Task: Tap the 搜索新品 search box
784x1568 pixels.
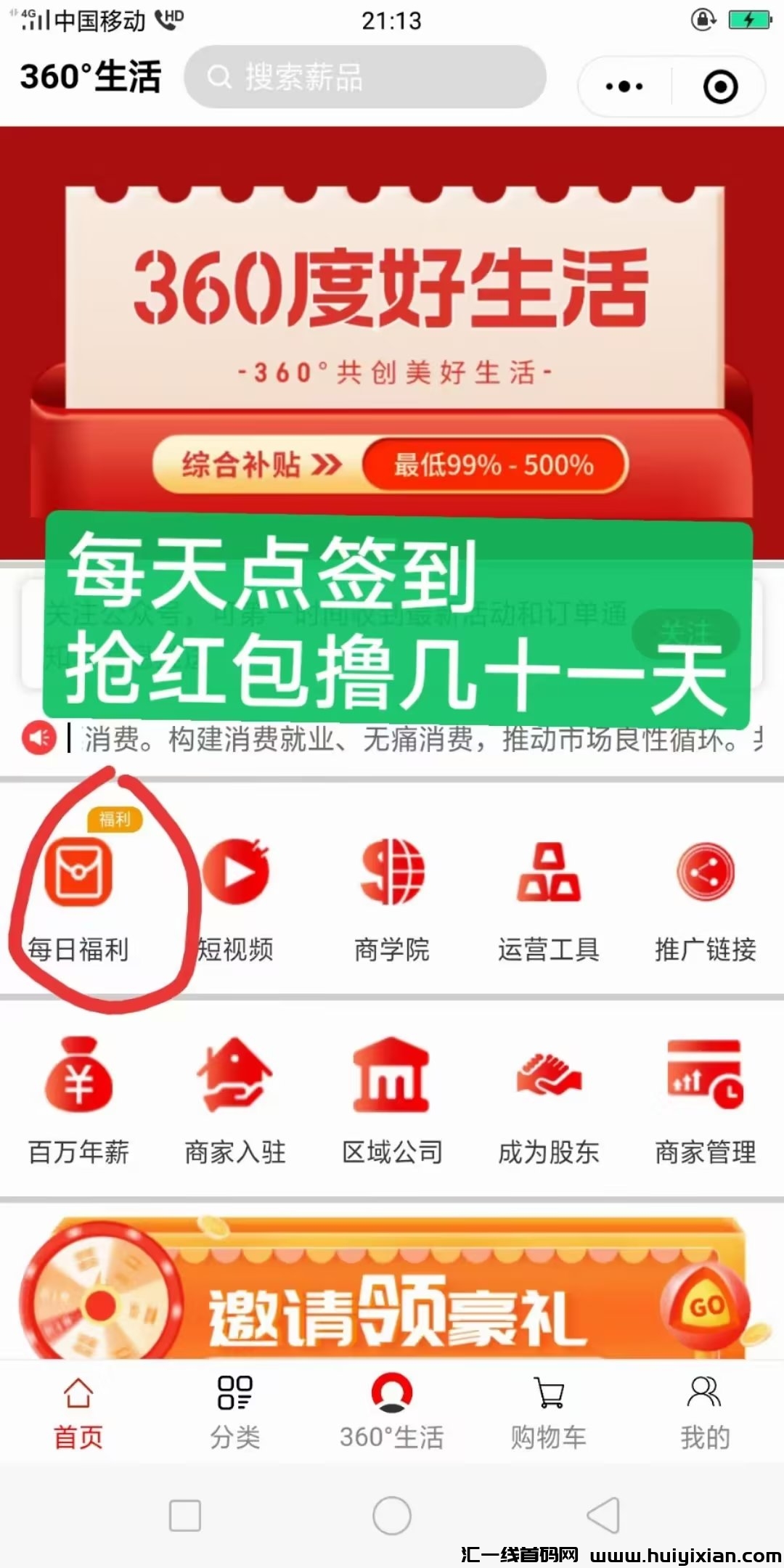Action: tap(364, 77)
